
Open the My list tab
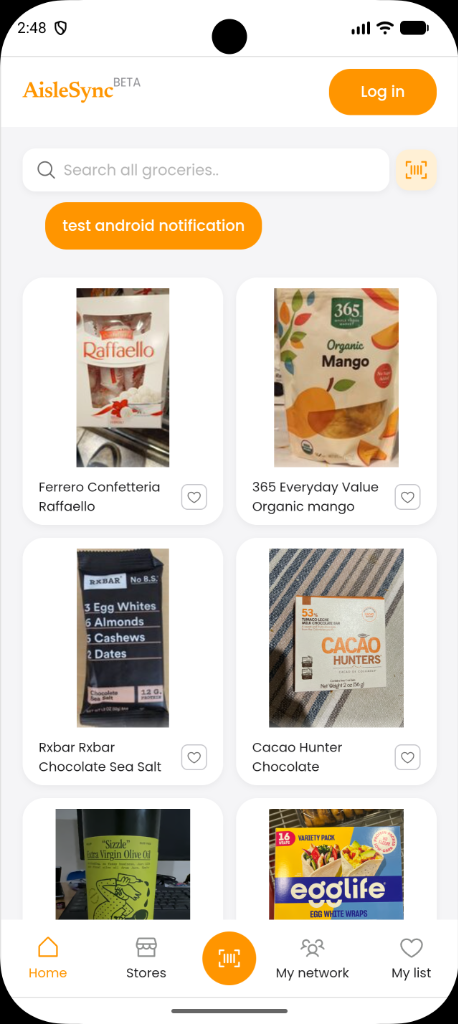[412, 958]
